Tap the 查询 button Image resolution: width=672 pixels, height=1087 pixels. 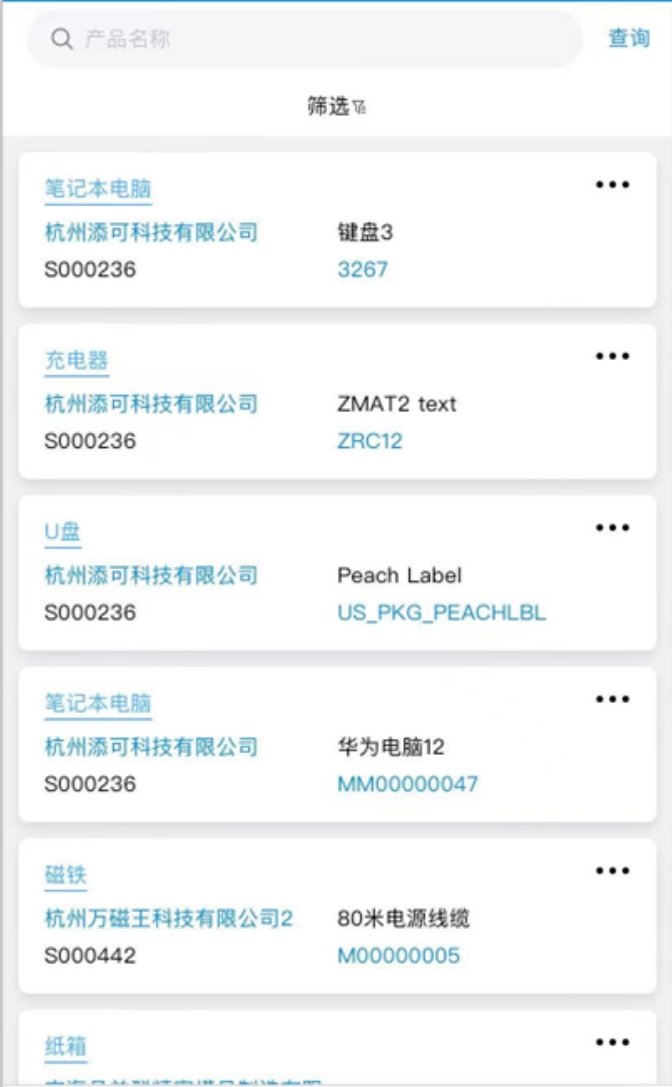pos(629,38)
